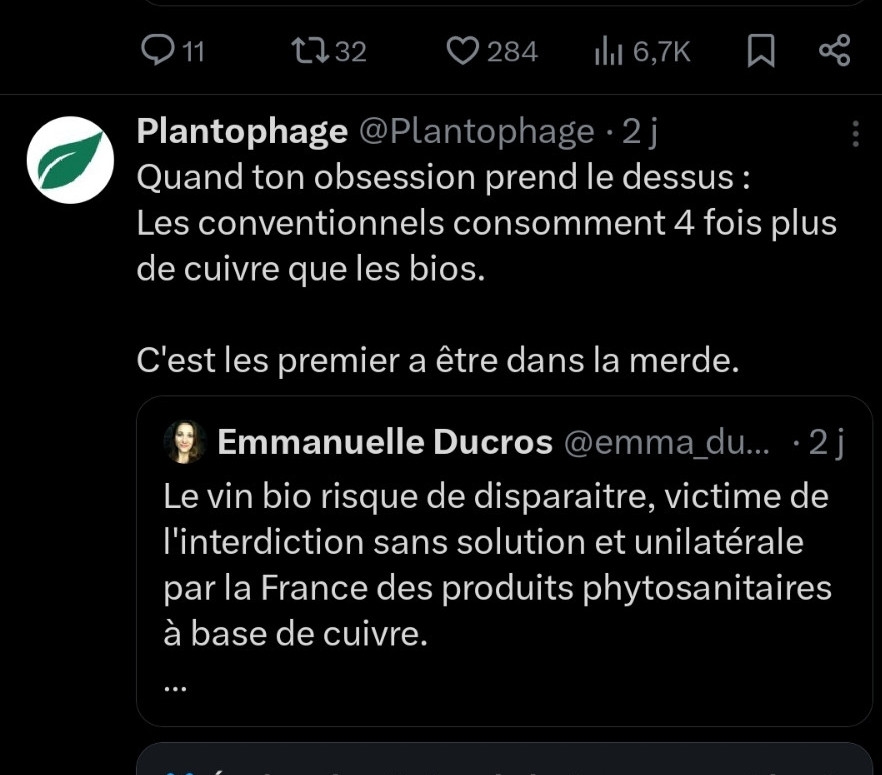
Task: View analytics showing 6,7K views
Action: coord(608,51)
